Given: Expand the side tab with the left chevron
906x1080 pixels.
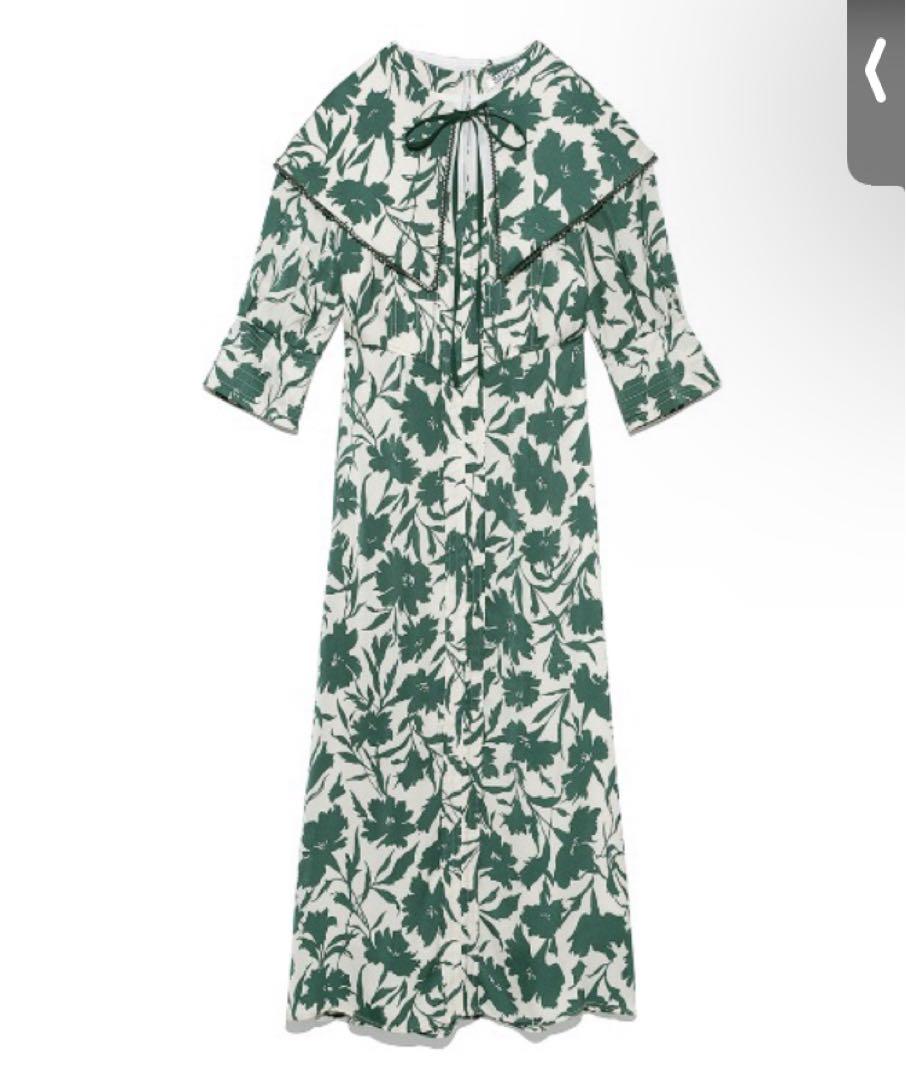Looking at the screenshot, I should coord(877,75).
